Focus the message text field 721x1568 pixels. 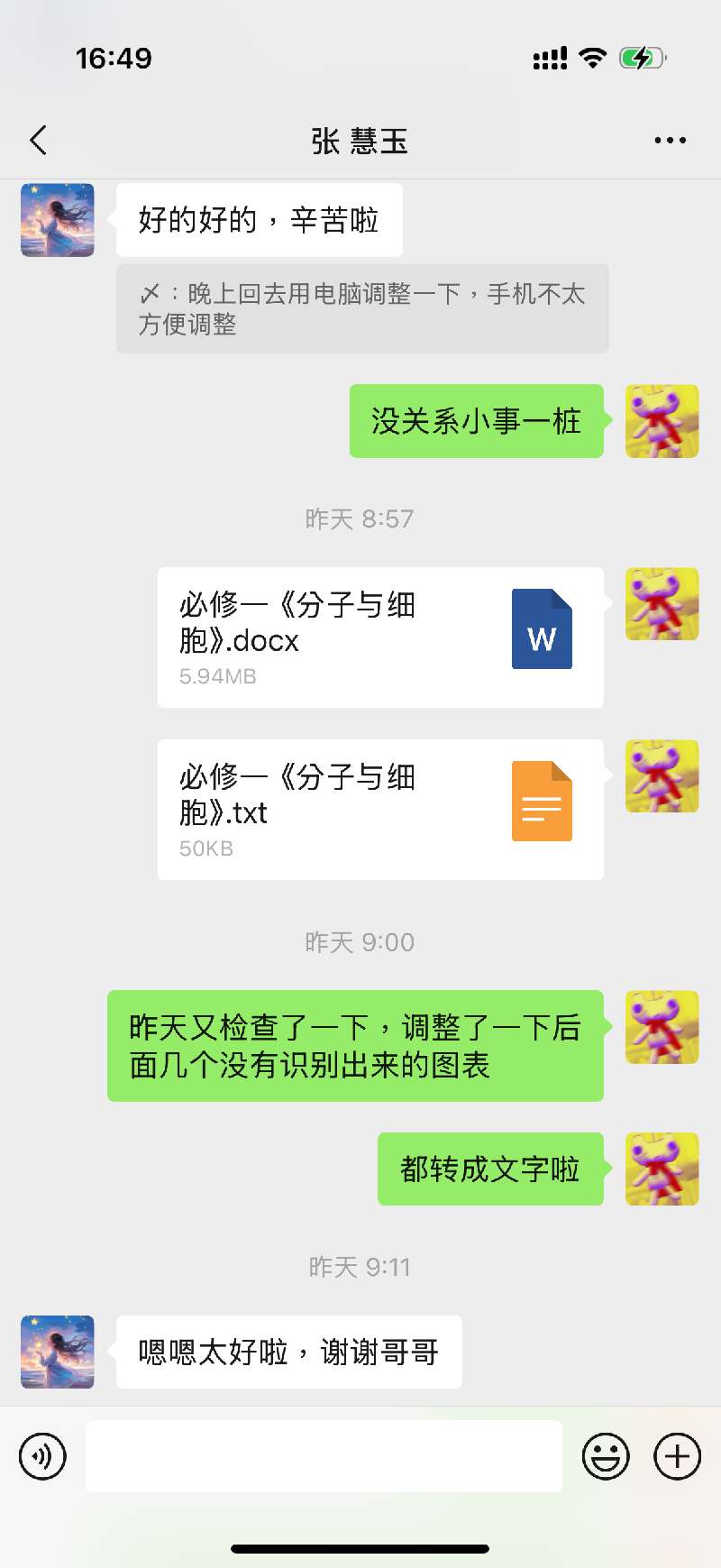[324, 1456]
